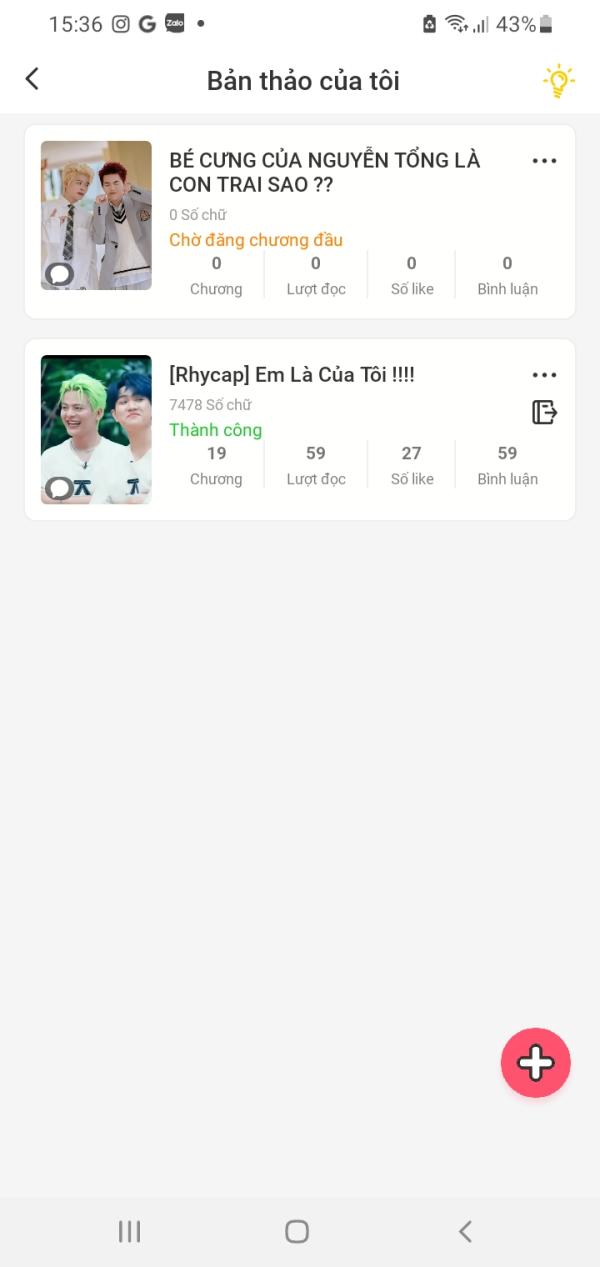Open the lightbulb tips icon

pos(558,81)
